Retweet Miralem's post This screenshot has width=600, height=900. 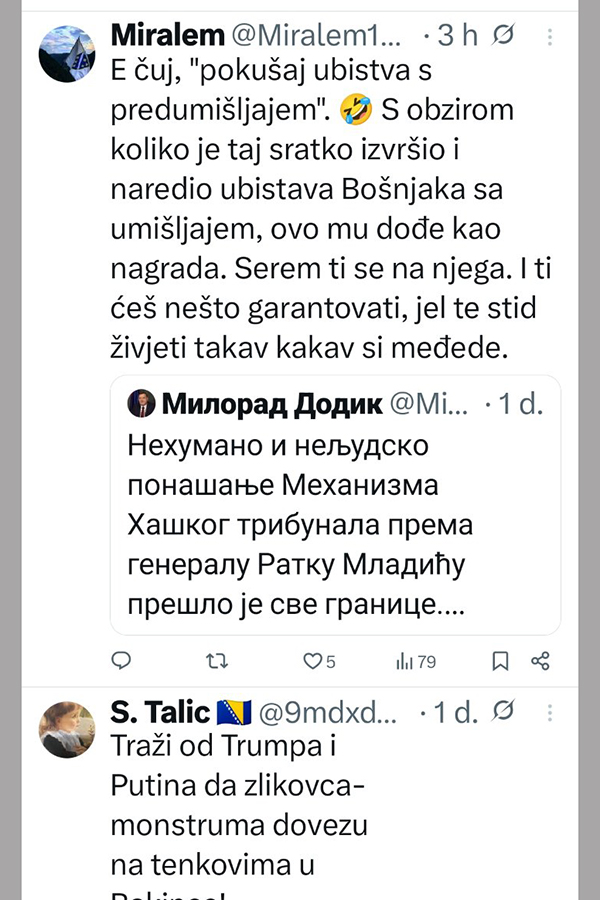click(x=215, y=660)
